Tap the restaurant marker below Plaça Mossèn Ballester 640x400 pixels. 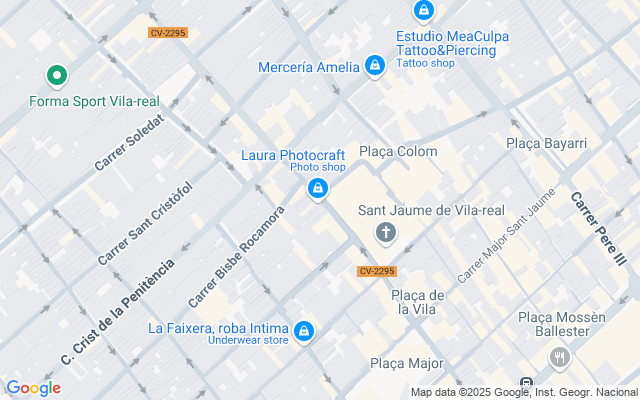pos(559,357)
